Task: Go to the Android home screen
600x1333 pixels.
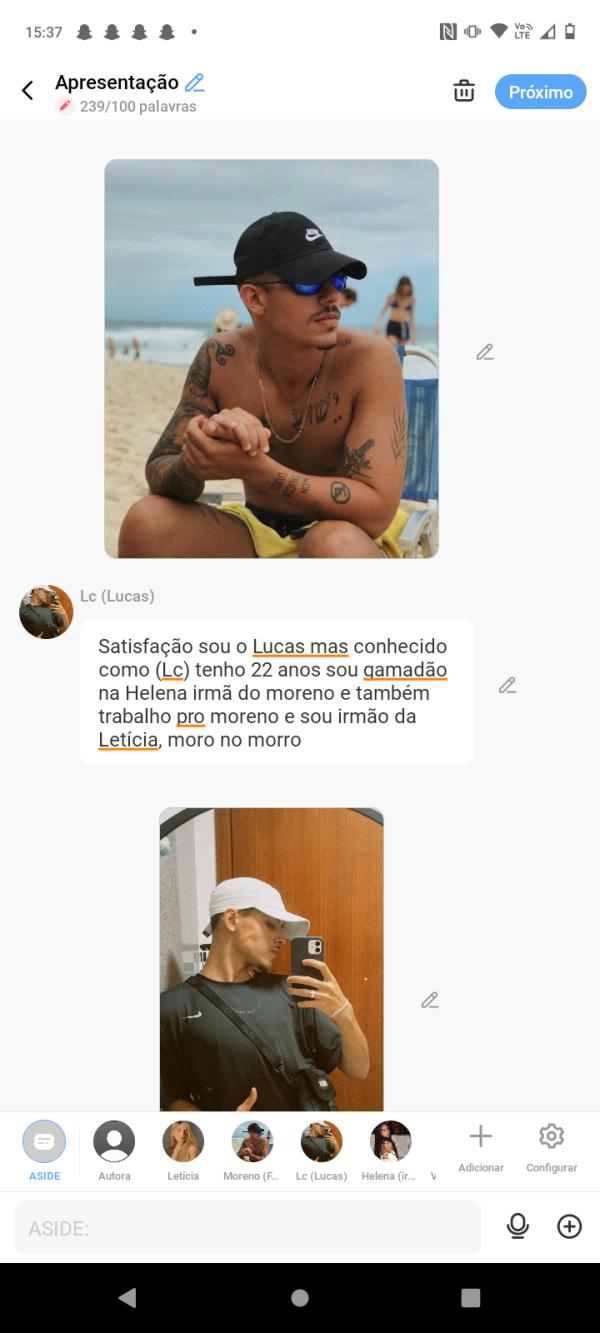Action: tap(300, 1297)
